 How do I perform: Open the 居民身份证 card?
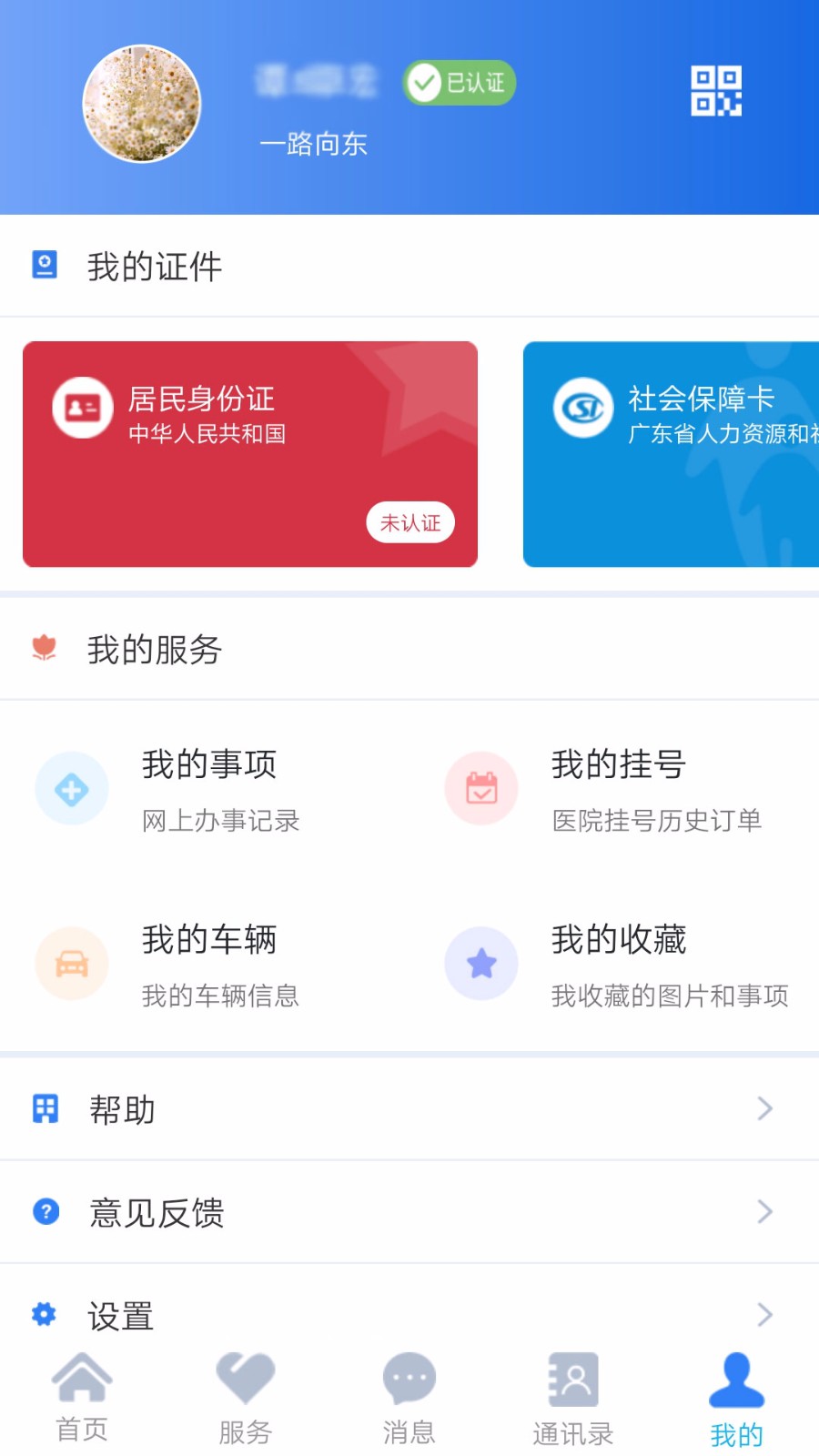[250, 453]
